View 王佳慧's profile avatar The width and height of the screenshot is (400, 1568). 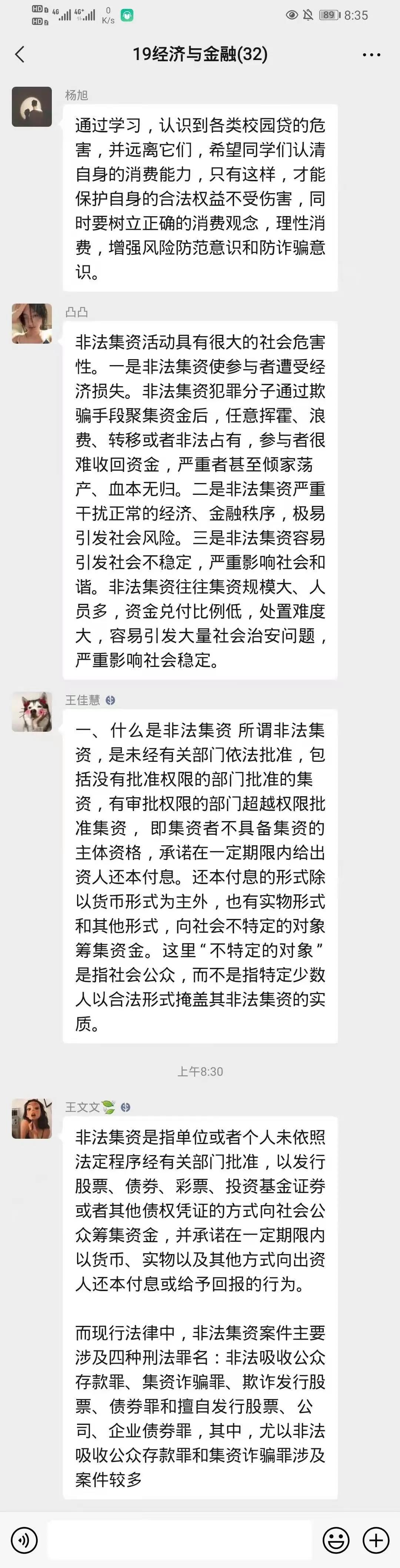[31, 712]
